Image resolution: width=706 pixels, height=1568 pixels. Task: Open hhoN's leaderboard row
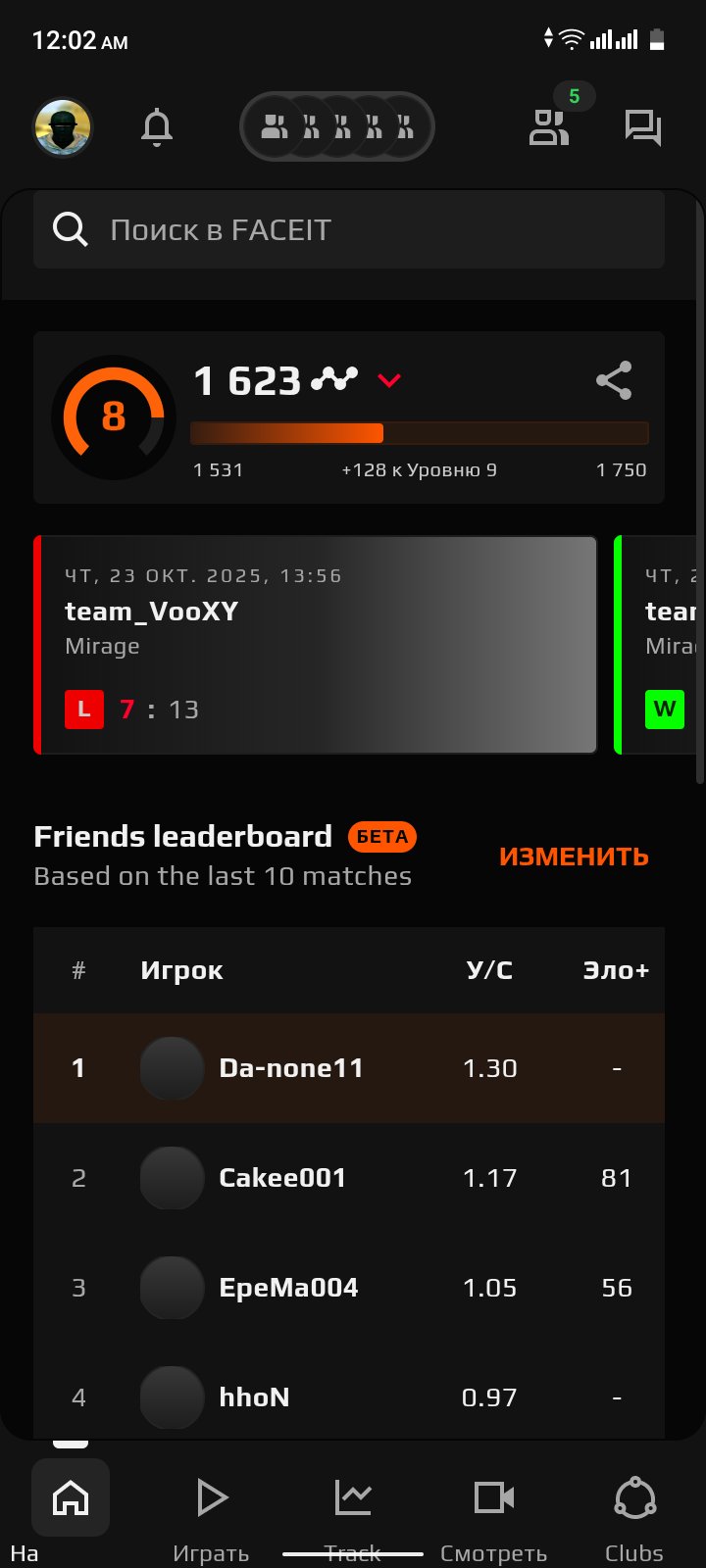coord(348,1396)
